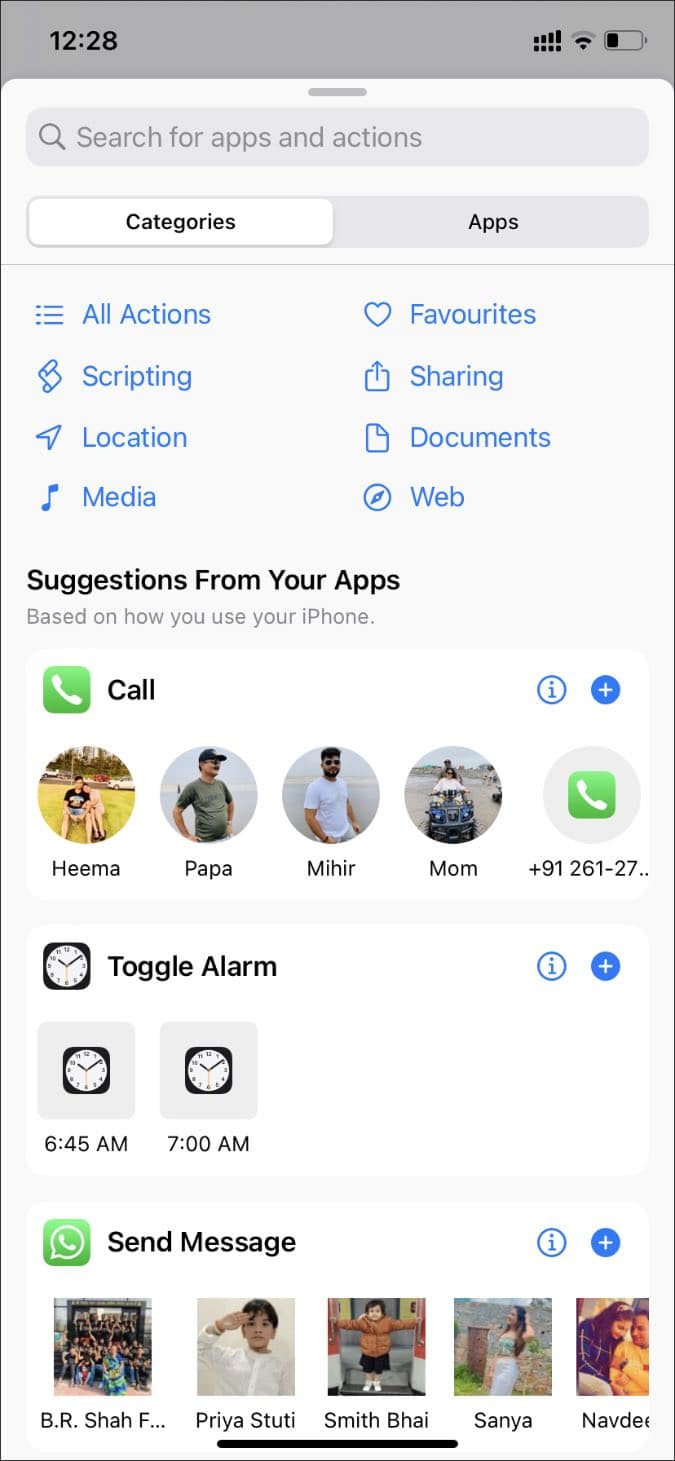
Task: Browse Scripting actions
Action: (x=136, y=376)
